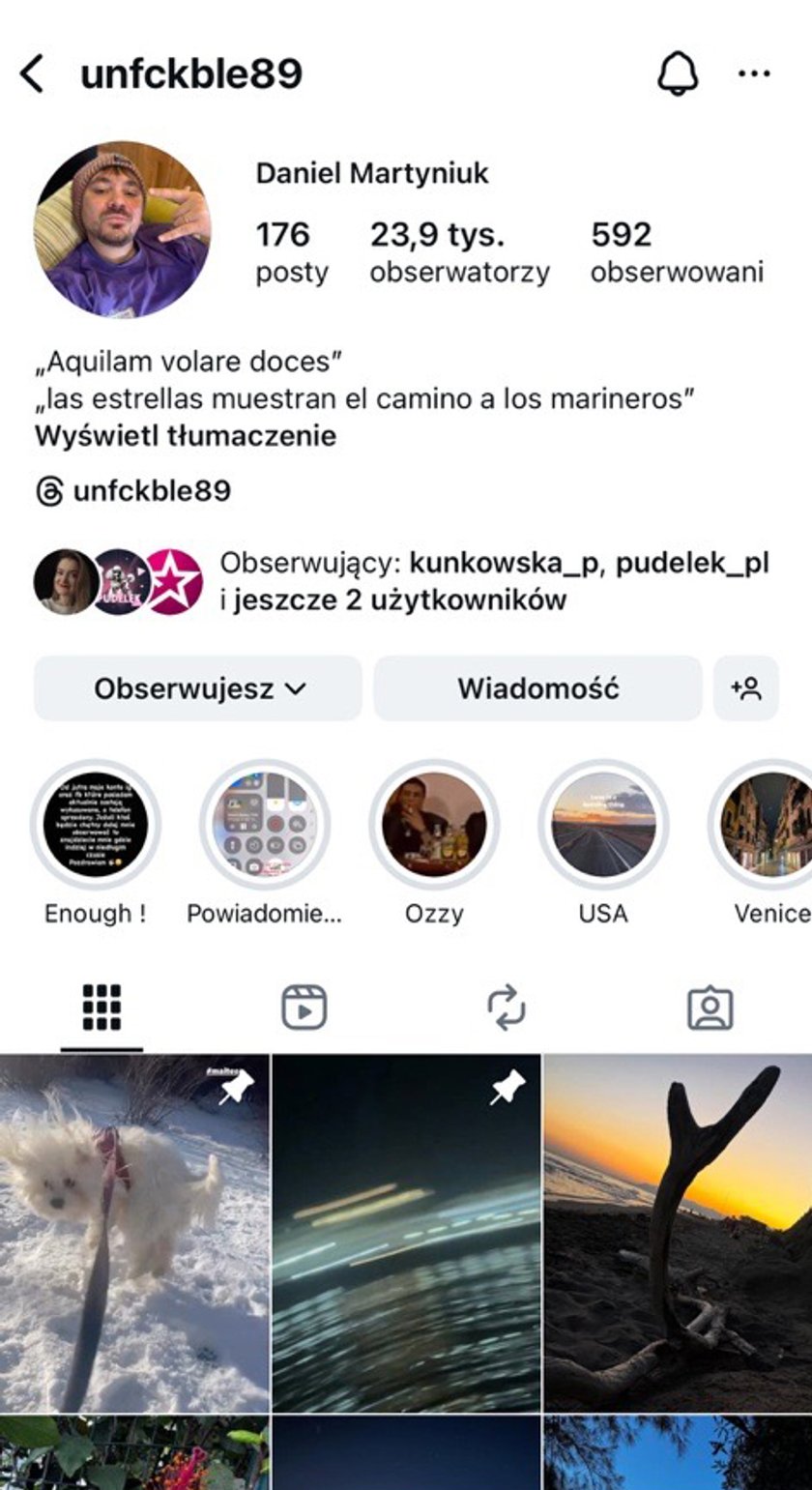
Task: Send a message with Wiadomość
Action: coord(537,688)
